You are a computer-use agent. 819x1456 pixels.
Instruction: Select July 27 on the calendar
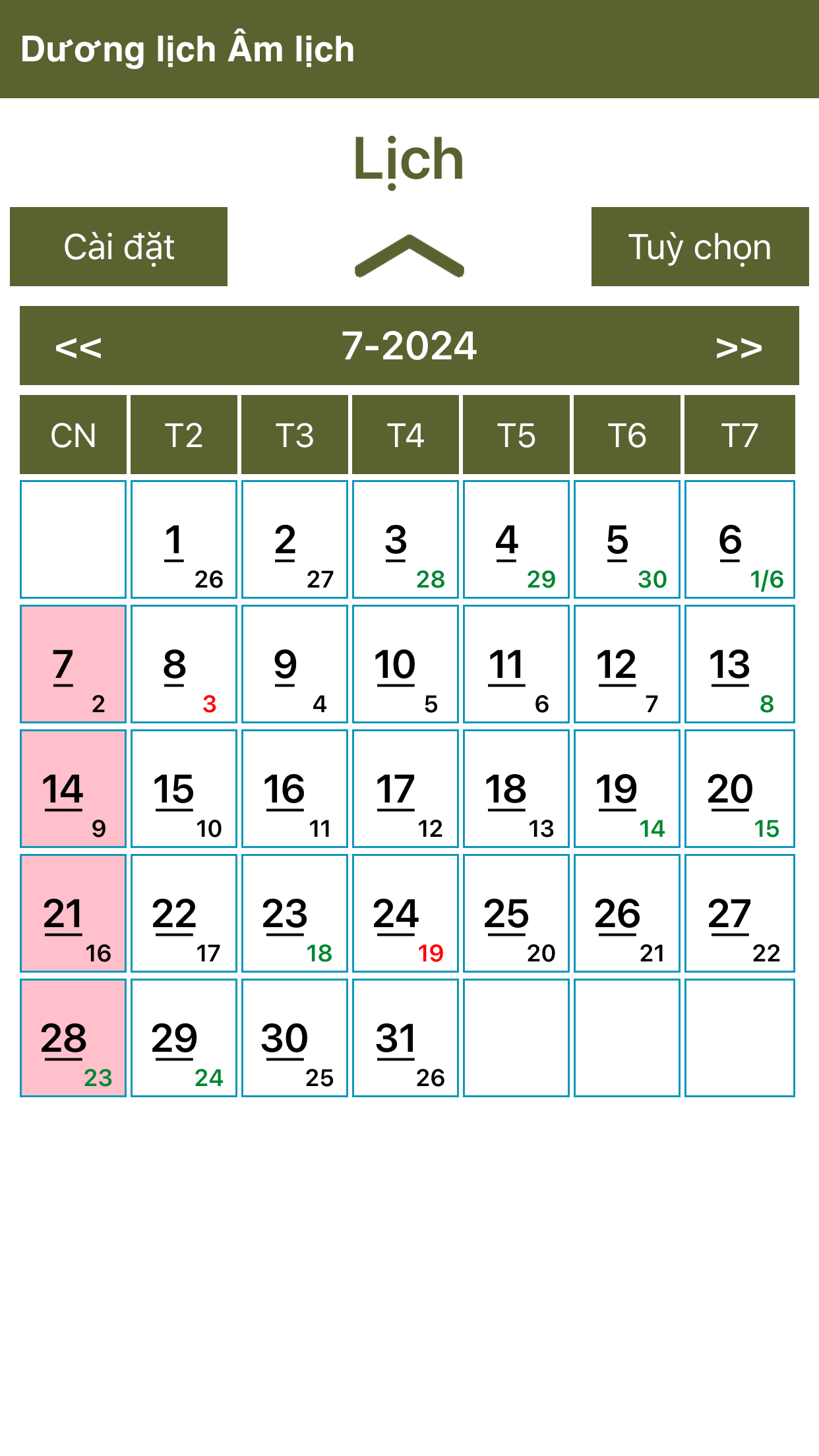coord(739,913)
